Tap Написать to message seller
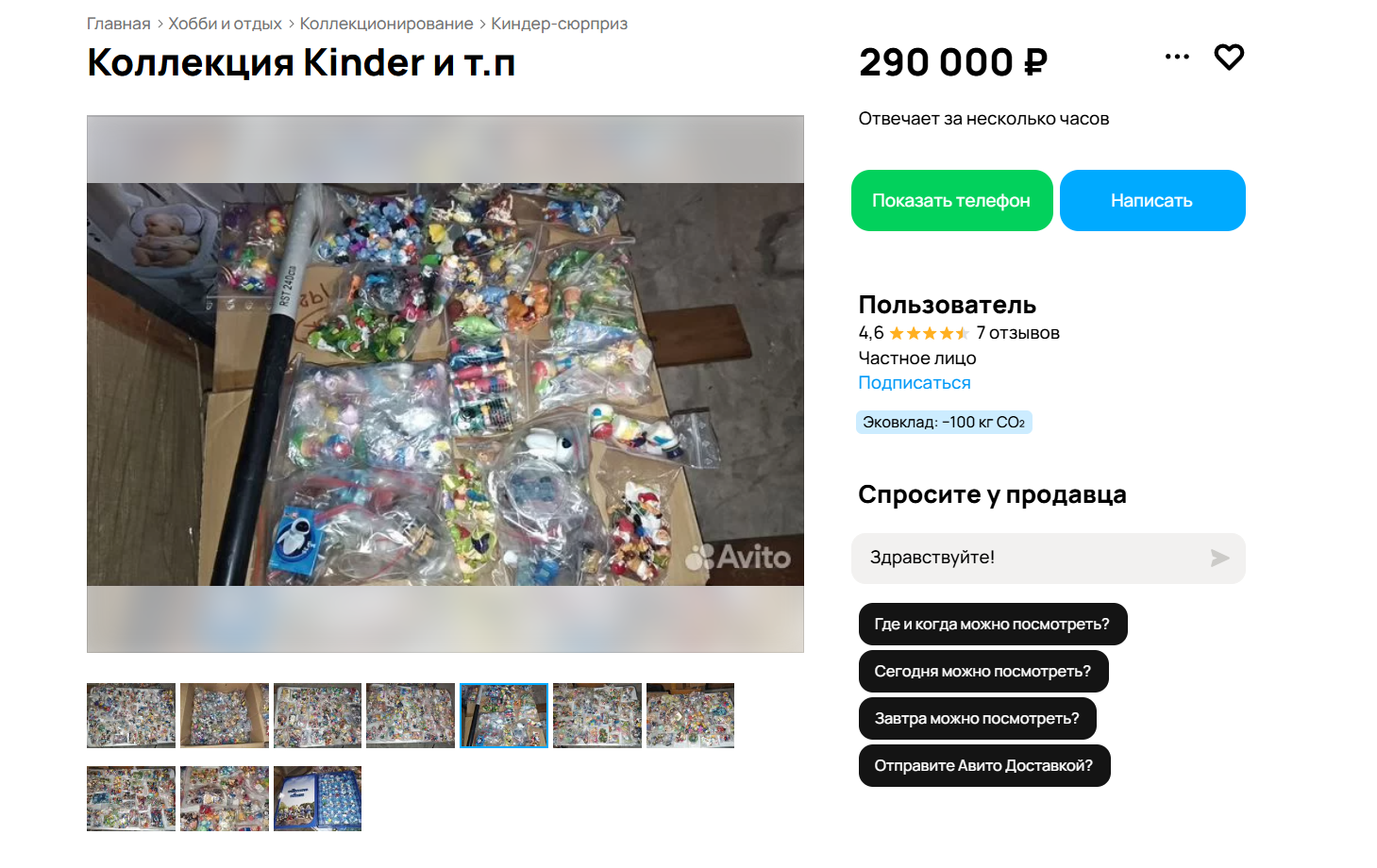This screenshot has height=868, width=1377. pyautogui.click(x=1151, y=201)
